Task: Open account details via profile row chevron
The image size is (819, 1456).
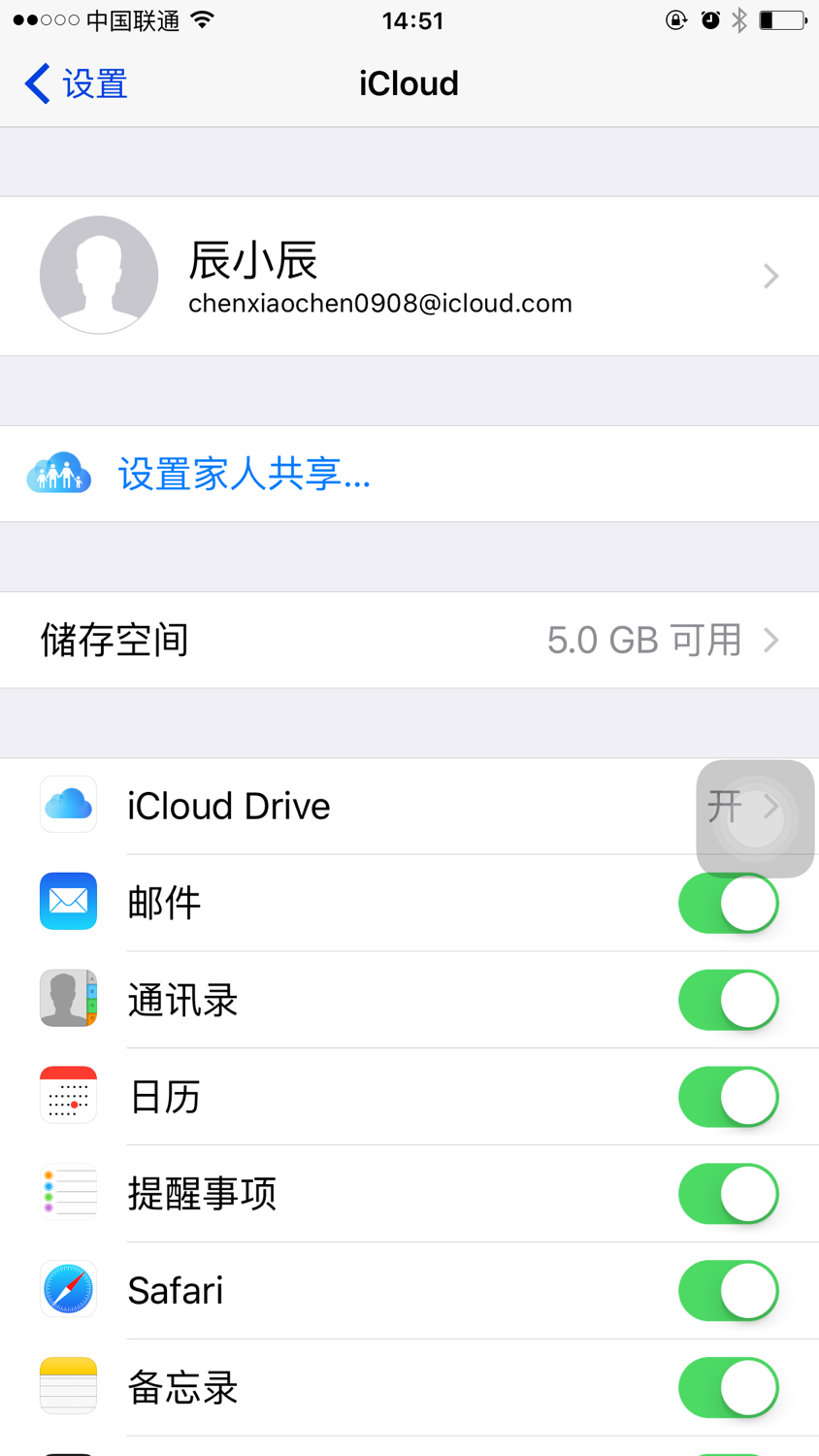Action: click(x=771, y=276)
